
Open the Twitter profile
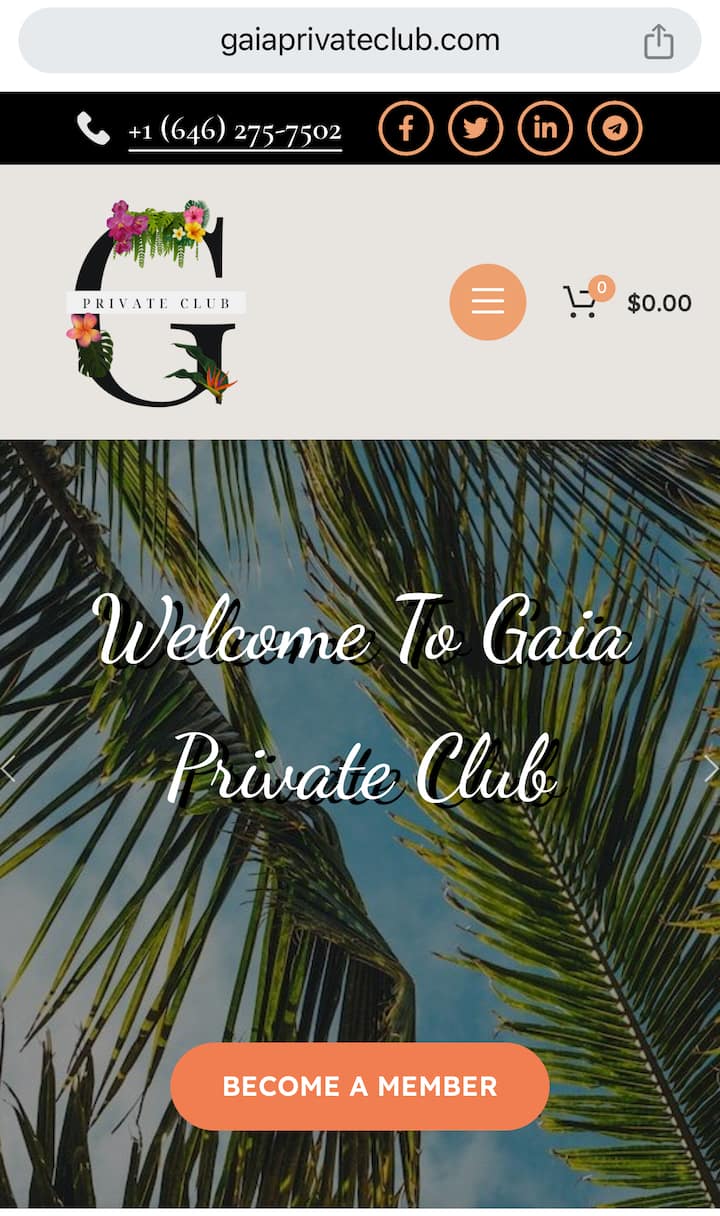pos(475,128)
